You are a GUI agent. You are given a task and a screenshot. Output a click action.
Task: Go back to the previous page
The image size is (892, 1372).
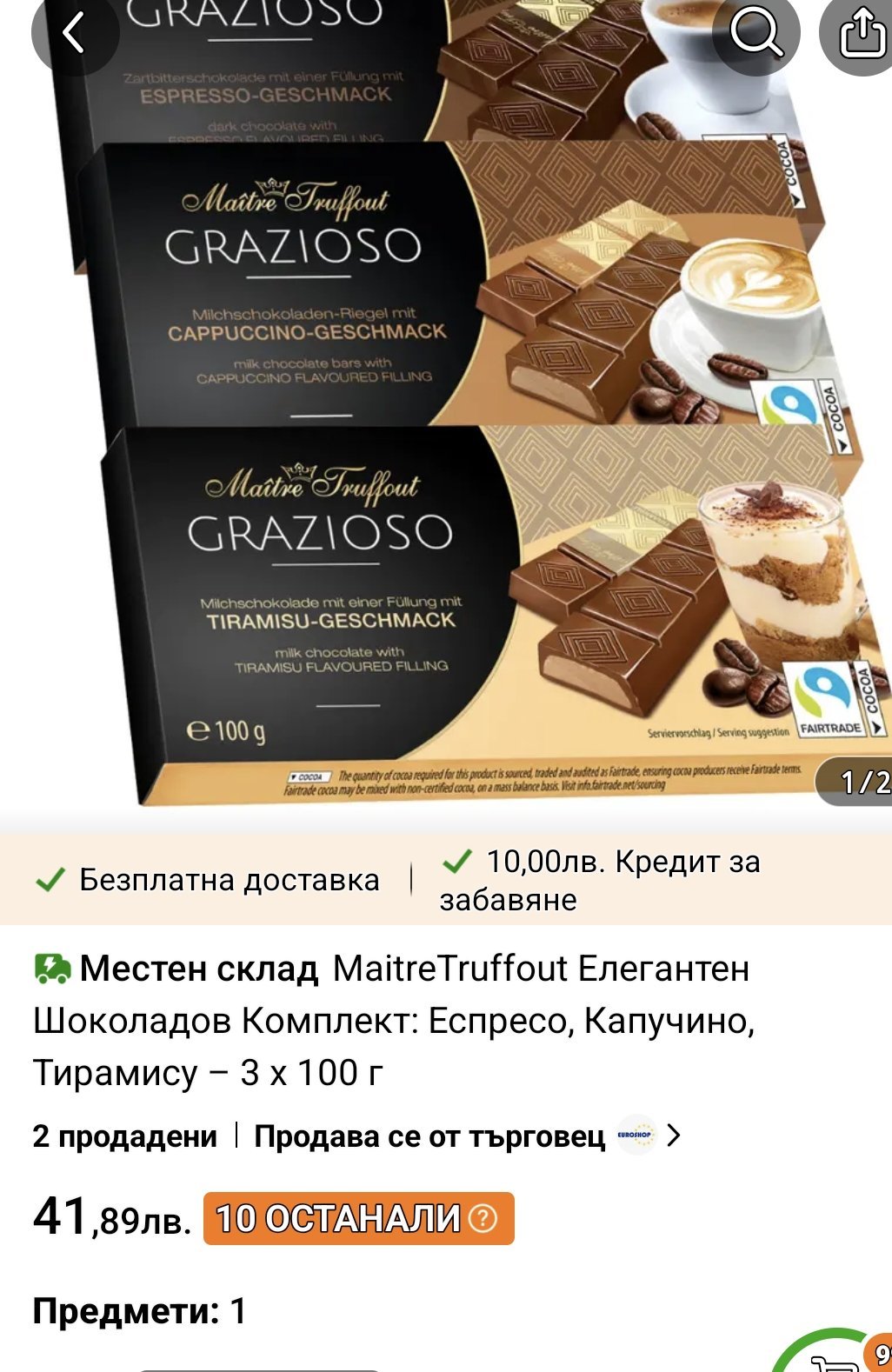(74, 33)
